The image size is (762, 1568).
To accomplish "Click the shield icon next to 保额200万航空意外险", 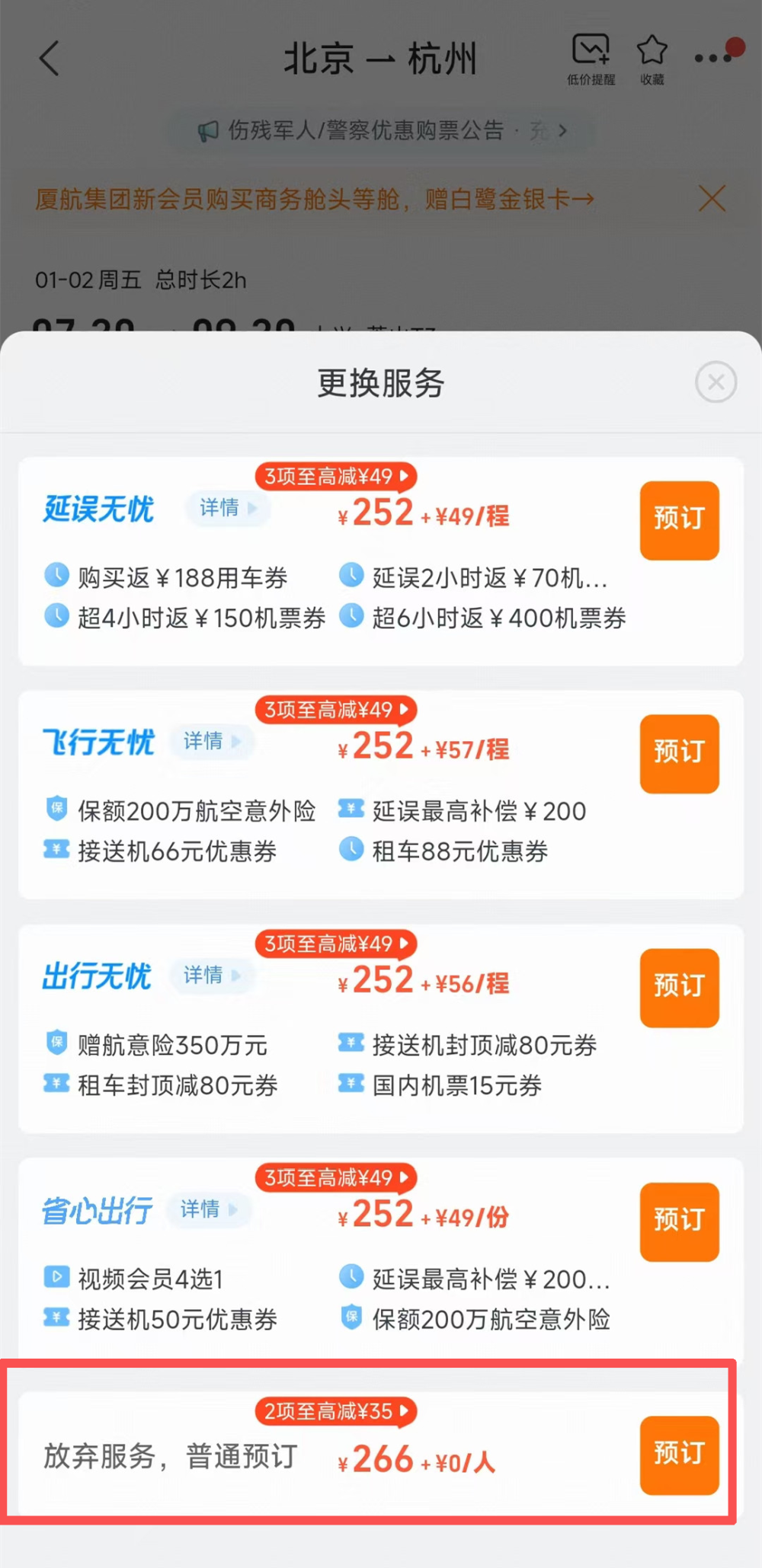I will 56,810.
